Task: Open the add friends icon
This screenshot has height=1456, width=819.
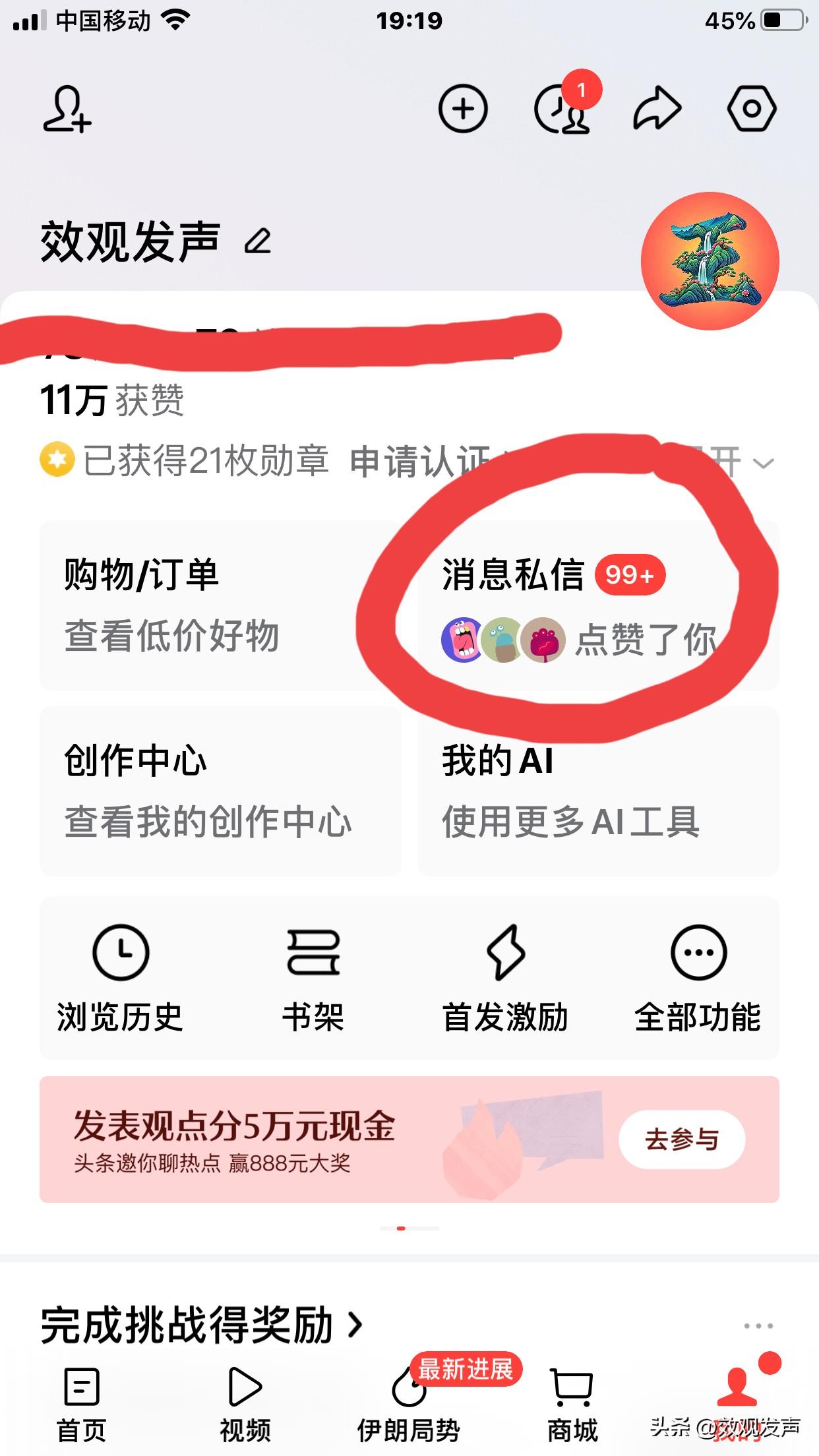Action: pyautogui.click(x=66, y=109)
